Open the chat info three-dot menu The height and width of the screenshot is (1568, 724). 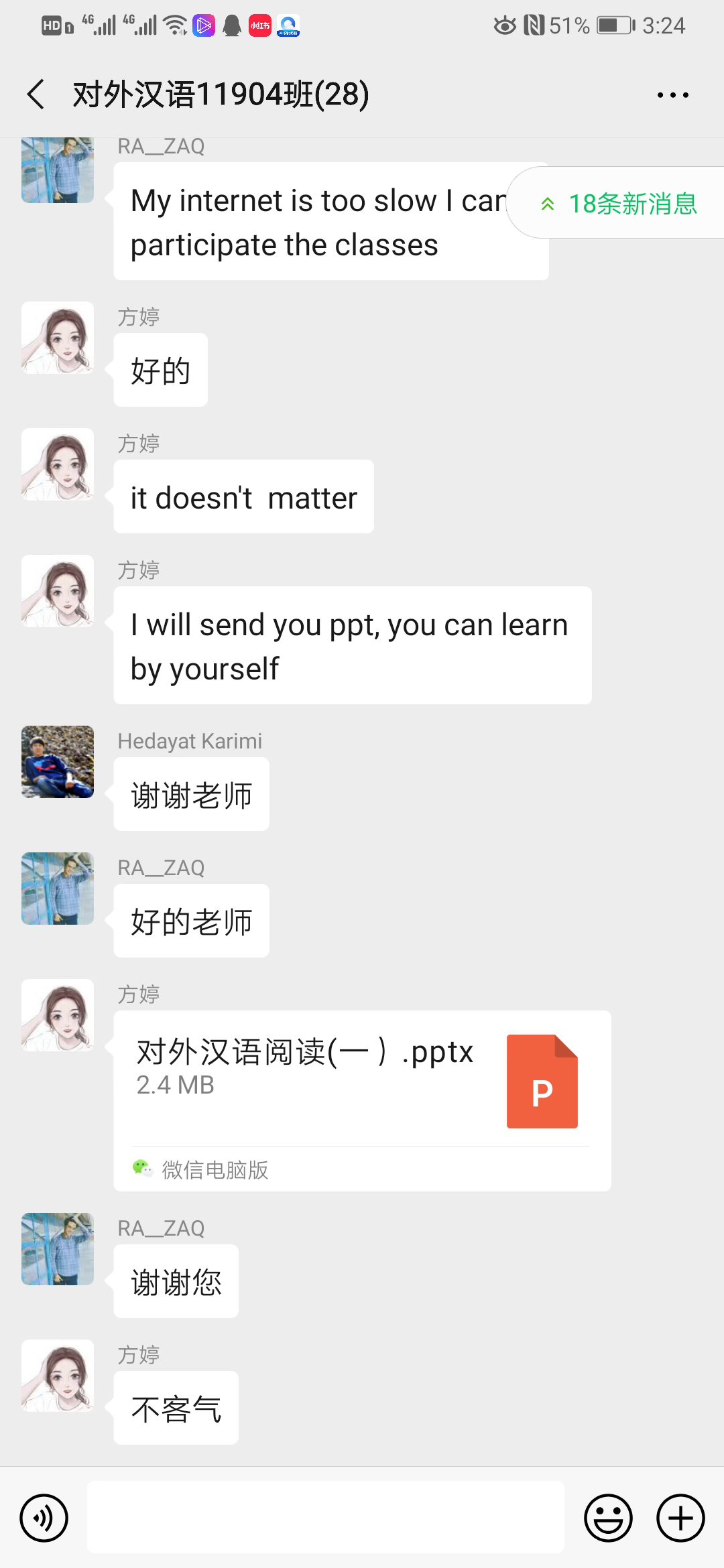672,95
